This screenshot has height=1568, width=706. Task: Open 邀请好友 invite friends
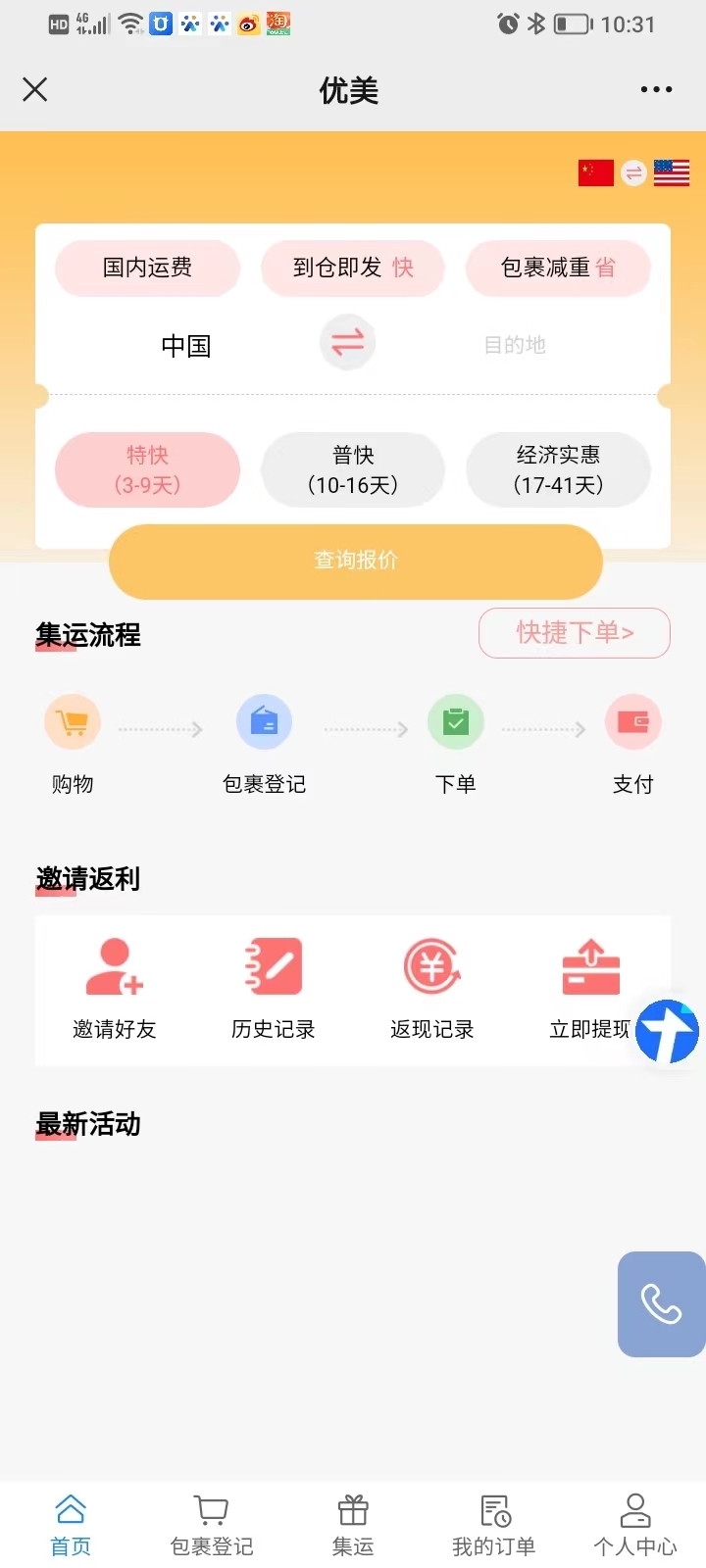[x=115, y=988]
